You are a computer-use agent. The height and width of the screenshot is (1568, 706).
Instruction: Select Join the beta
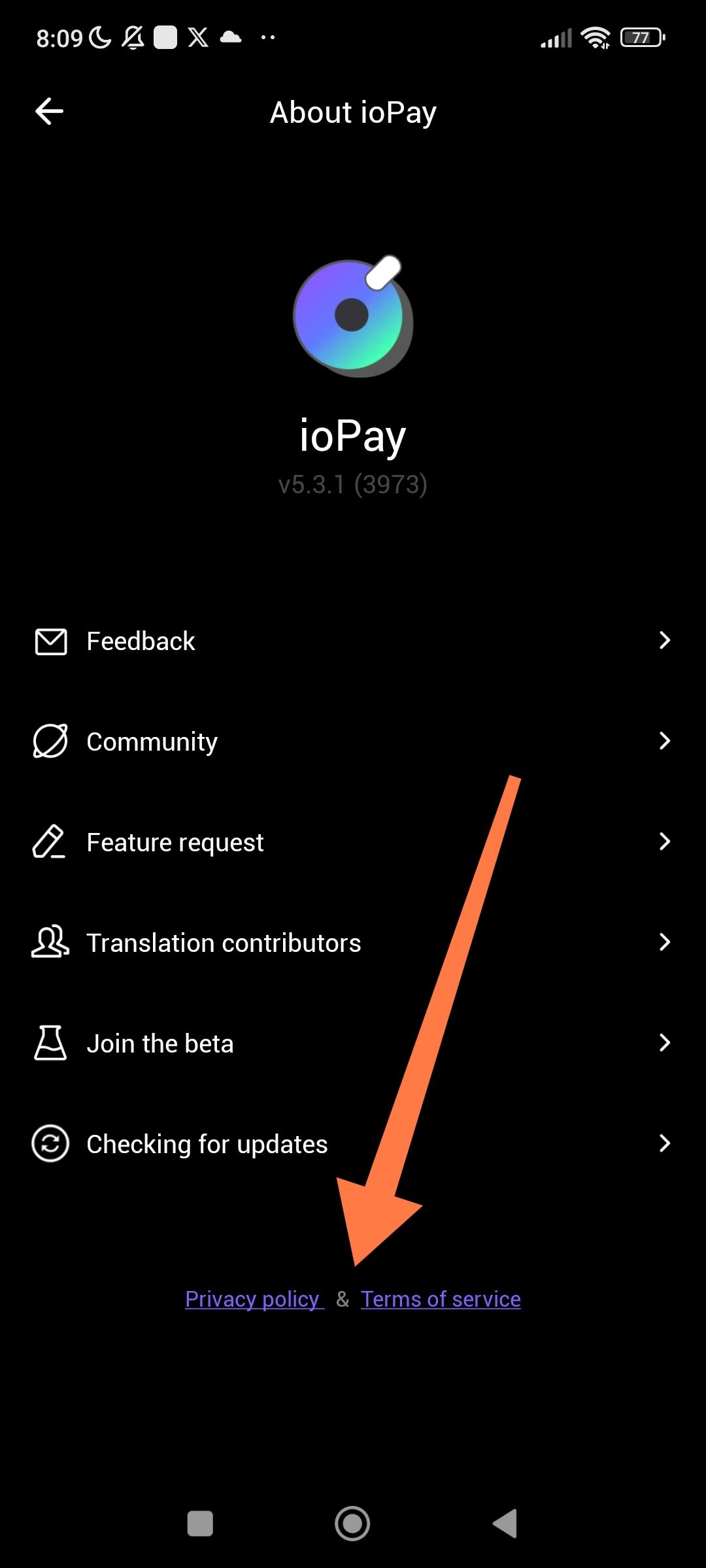(353, 1043)
